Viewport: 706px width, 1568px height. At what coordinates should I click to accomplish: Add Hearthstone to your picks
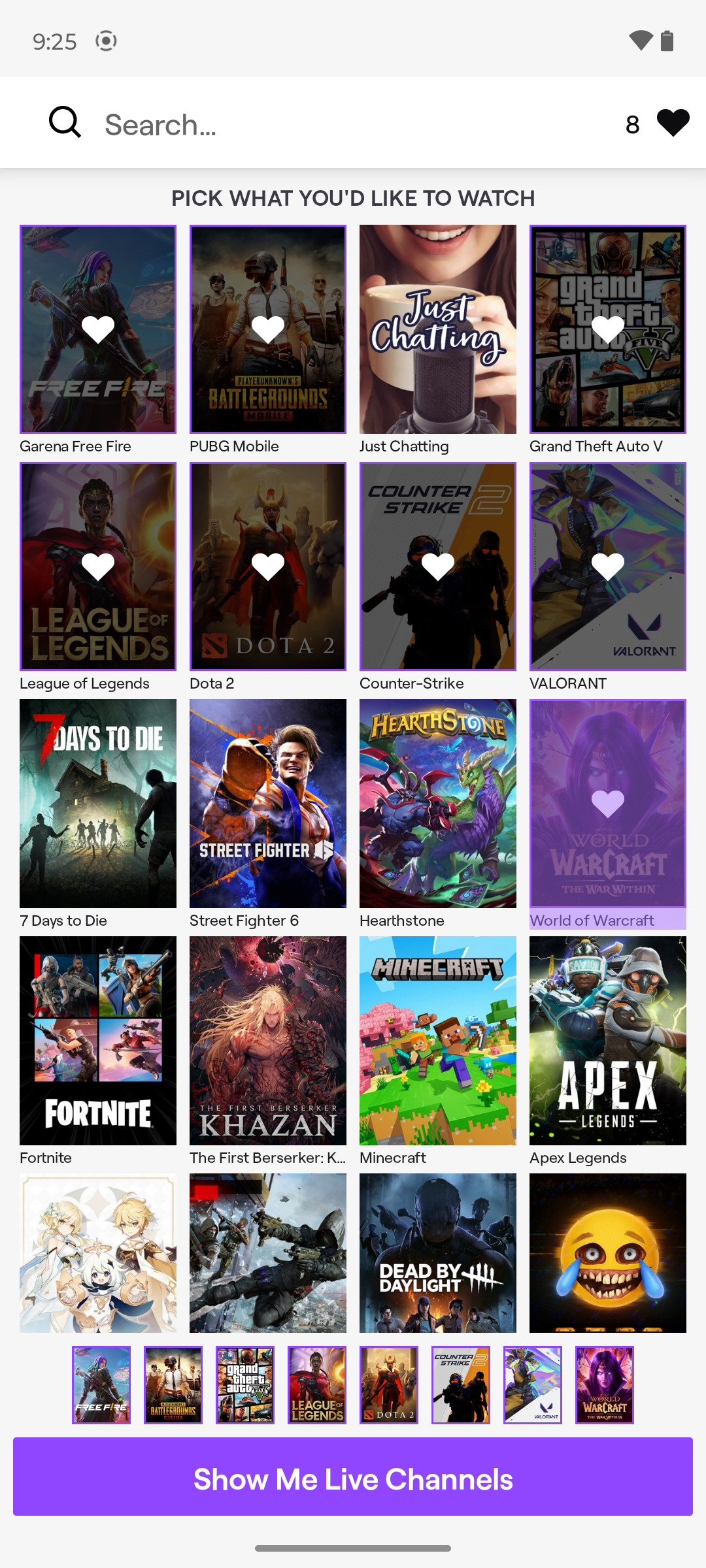(x=438, y=804)
